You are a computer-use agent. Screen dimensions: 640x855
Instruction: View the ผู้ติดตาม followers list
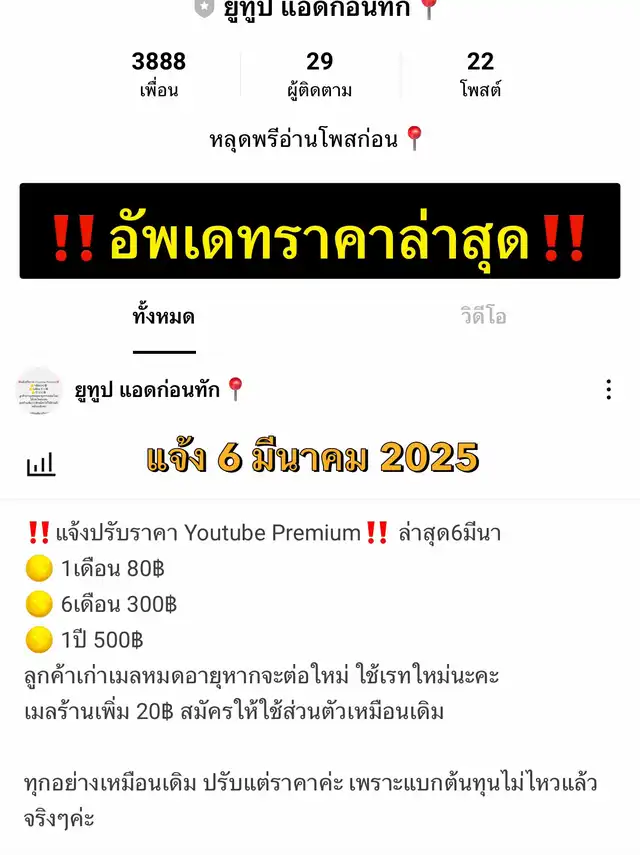pyautogui.click(x=319, y=75)
